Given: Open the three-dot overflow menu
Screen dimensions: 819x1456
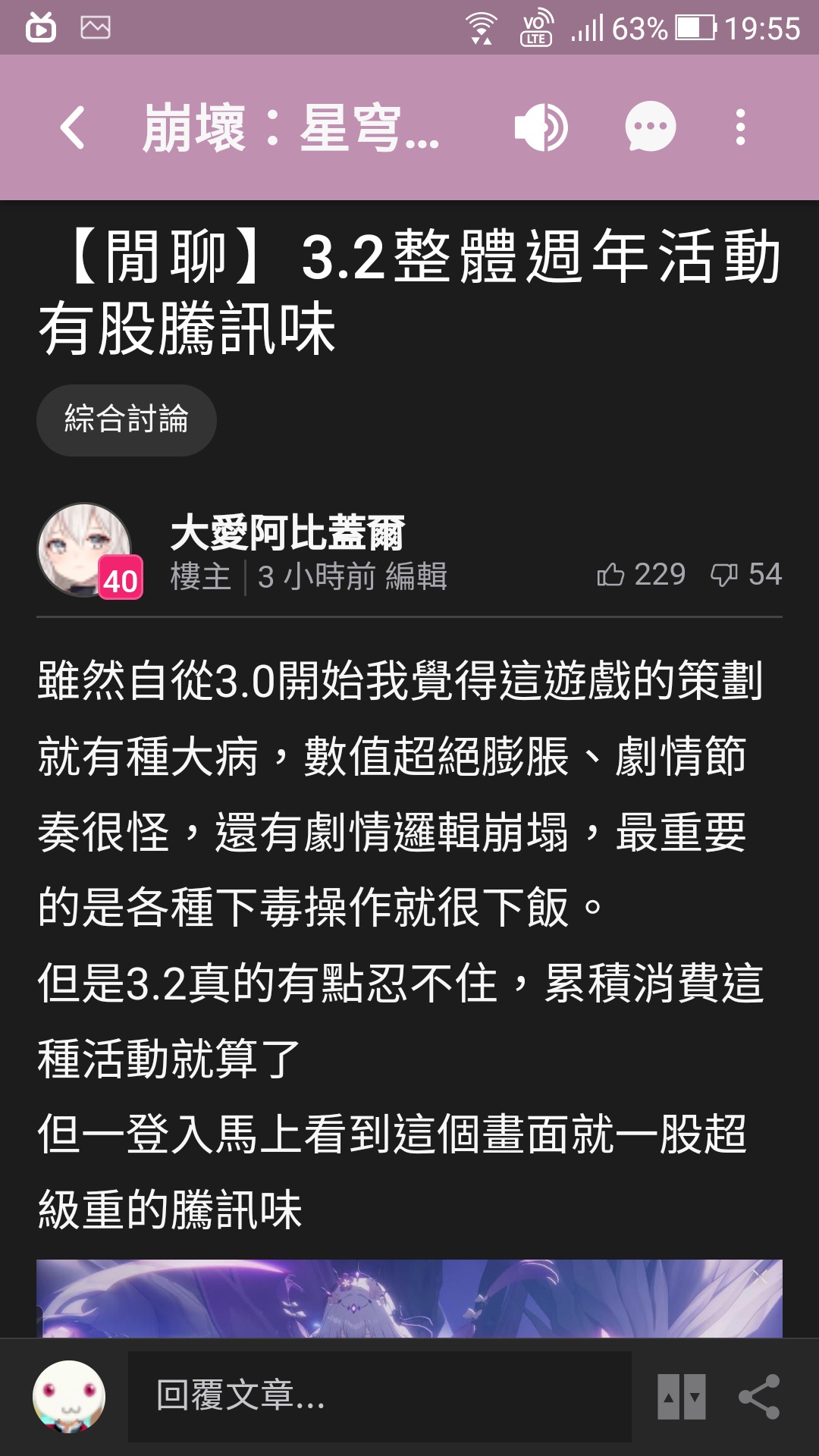Looking at the screenshot, I should coord(740,127).
